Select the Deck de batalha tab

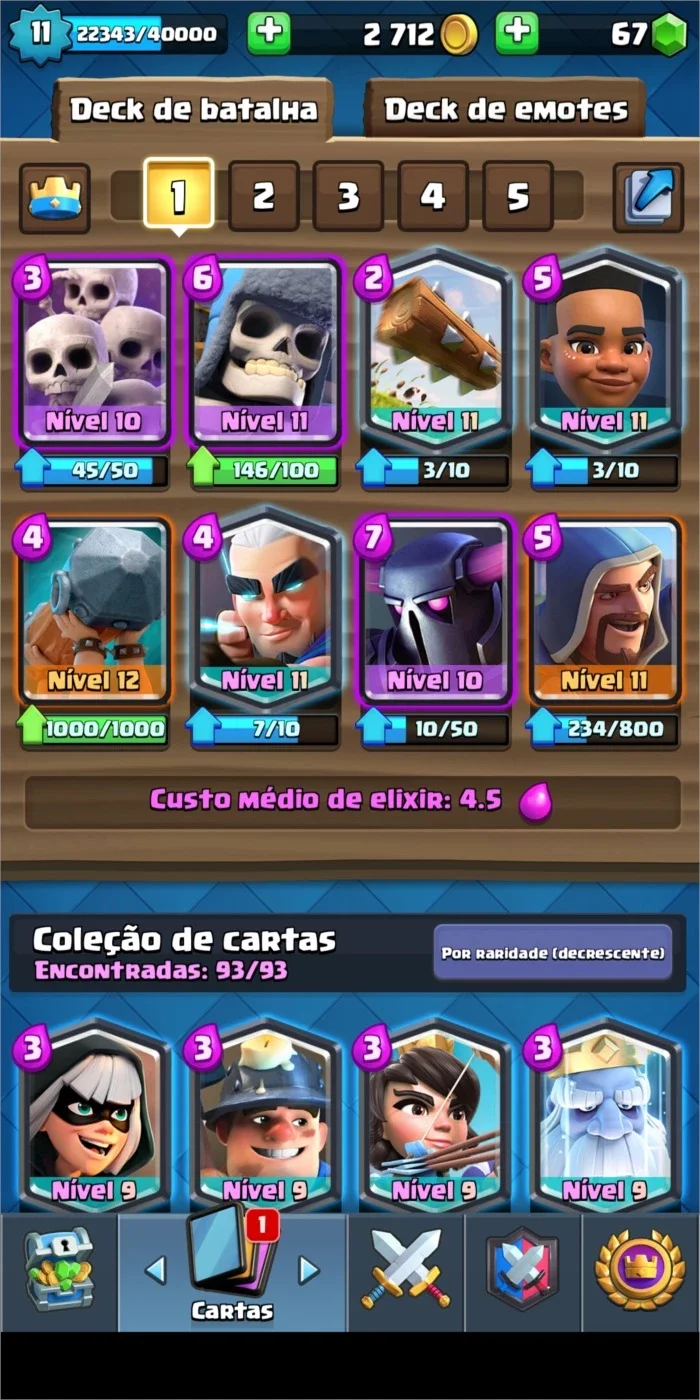[x=193, y=109]
